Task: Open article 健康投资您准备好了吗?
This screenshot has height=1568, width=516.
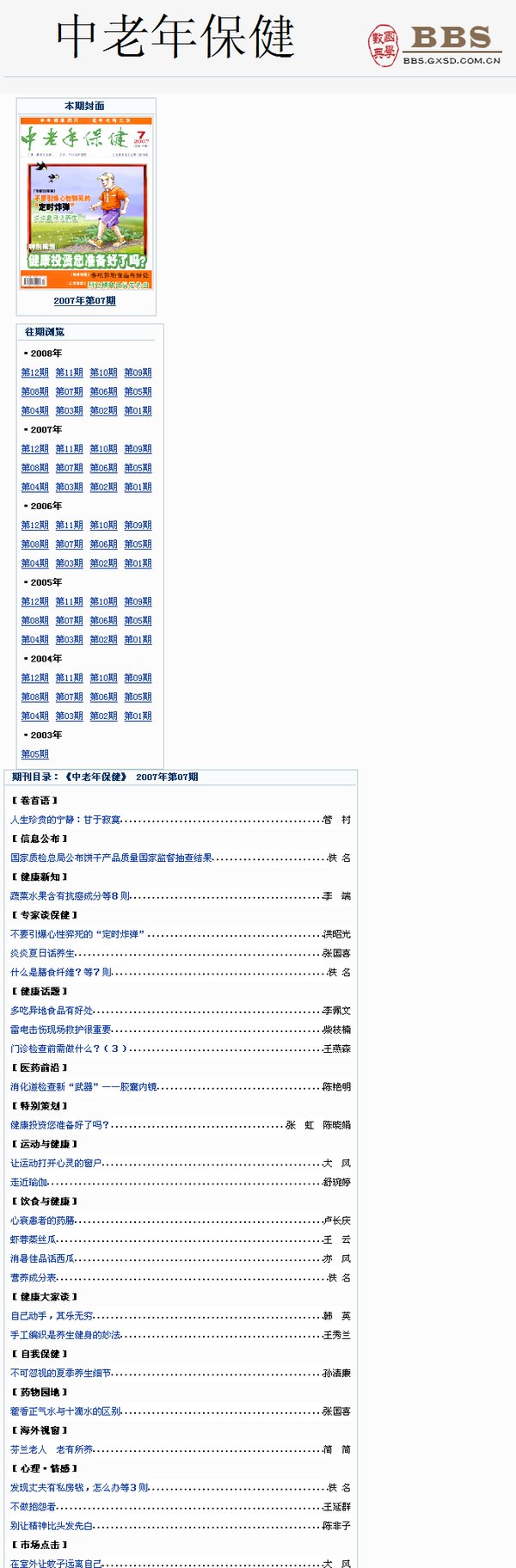Action: [59, 1125]
